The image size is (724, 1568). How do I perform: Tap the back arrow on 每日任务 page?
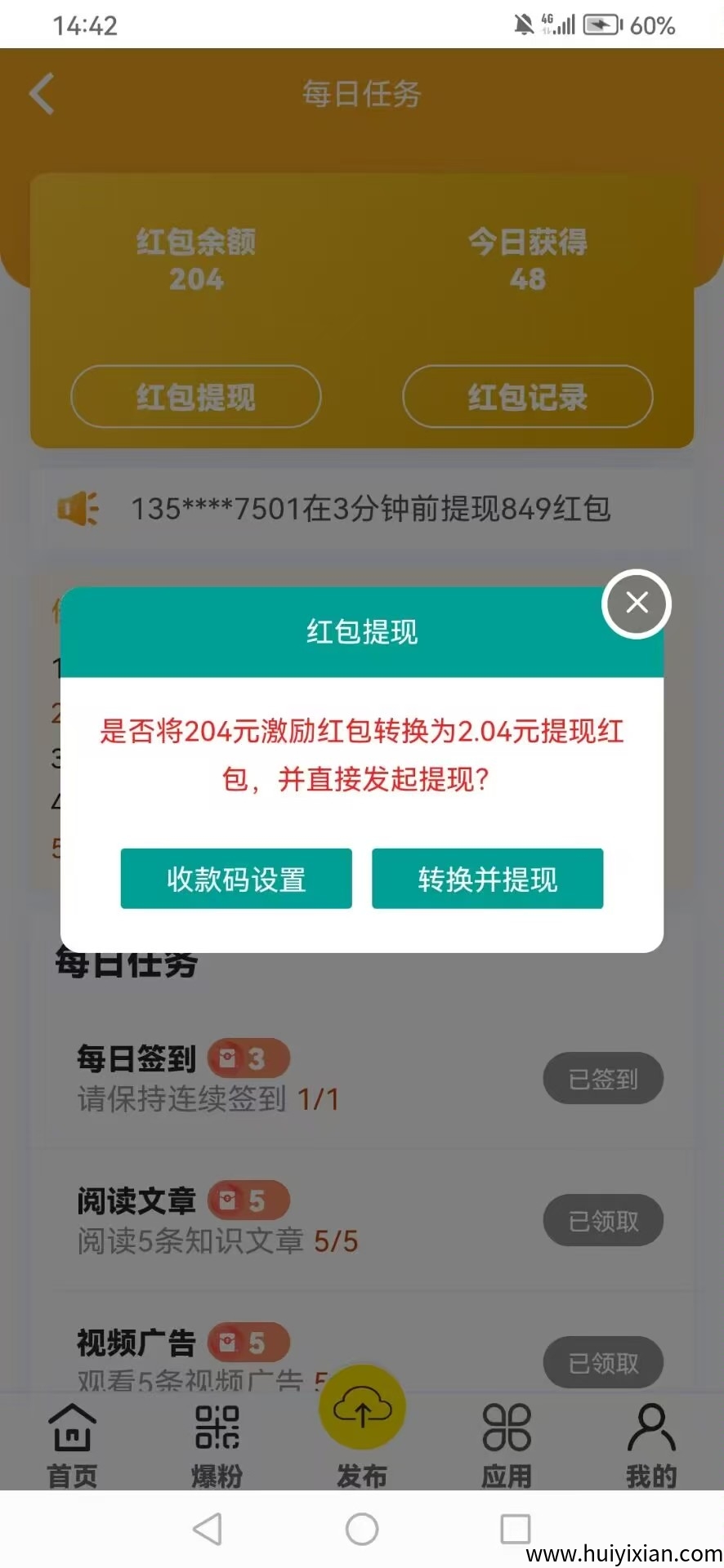tap(42, 93)
